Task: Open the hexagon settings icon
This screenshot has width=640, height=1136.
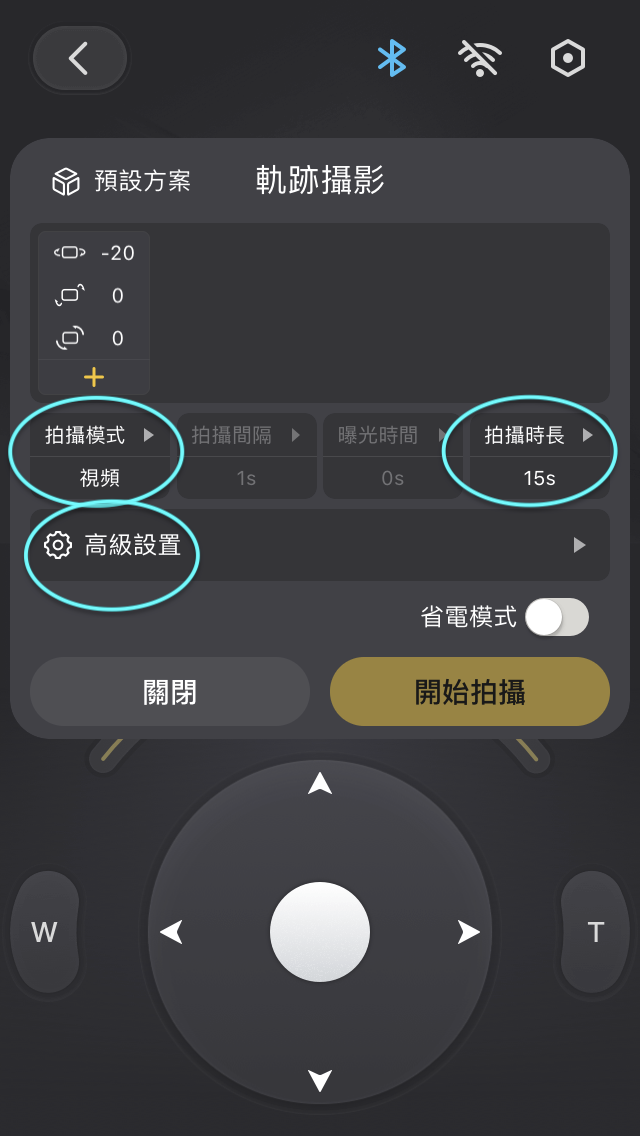Action: [567, 58]
